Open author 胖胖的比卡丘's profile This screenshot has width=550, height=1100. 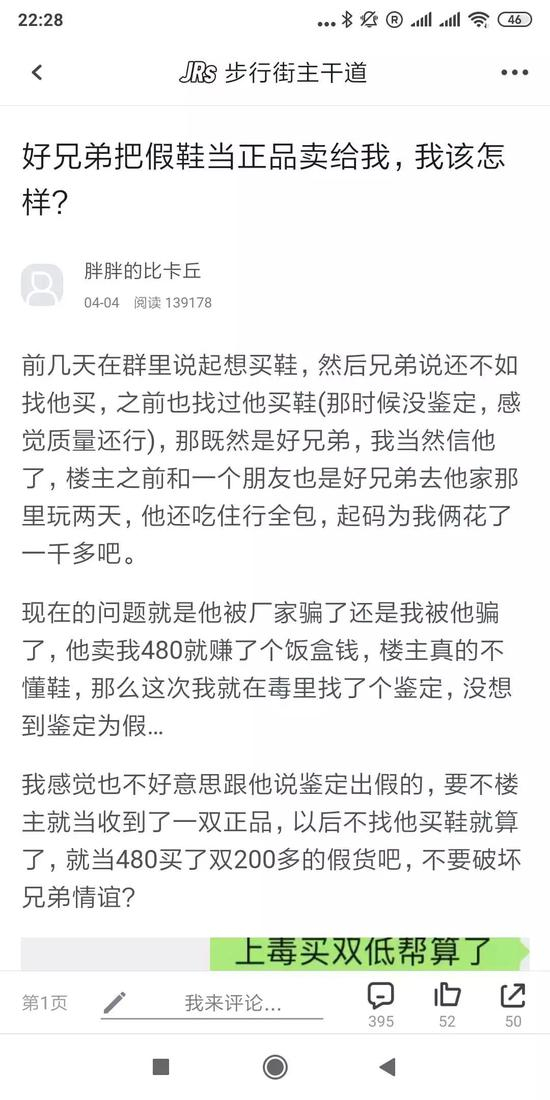[143, 270]
